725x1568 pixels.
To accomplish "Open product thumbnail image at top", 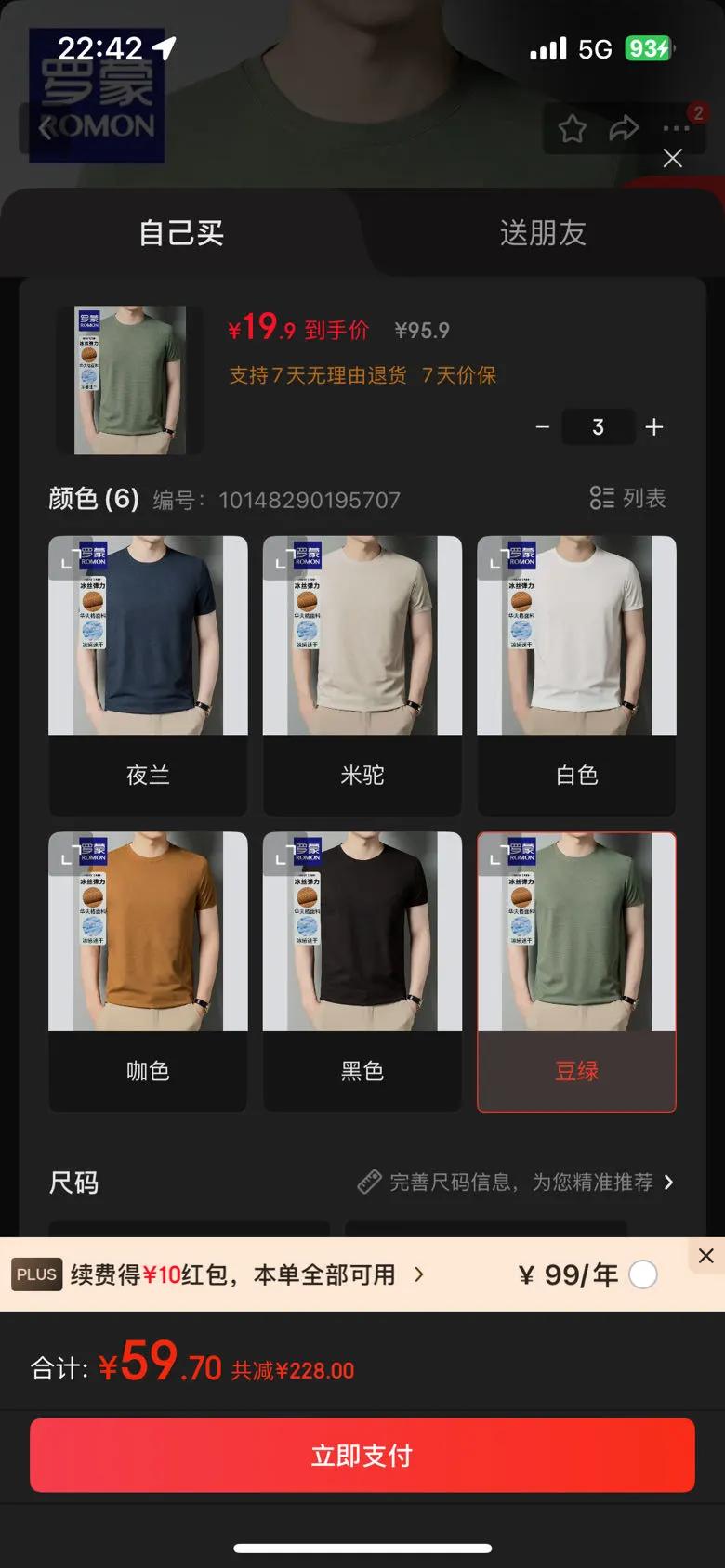I will 130,380.
